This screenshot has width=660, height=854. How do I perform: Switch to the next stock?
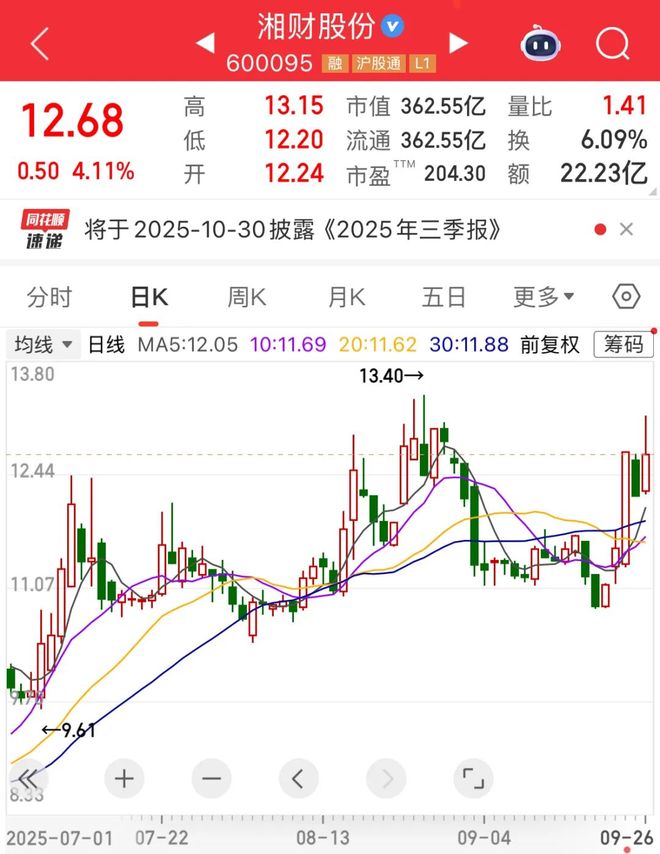tap(459, 43)
